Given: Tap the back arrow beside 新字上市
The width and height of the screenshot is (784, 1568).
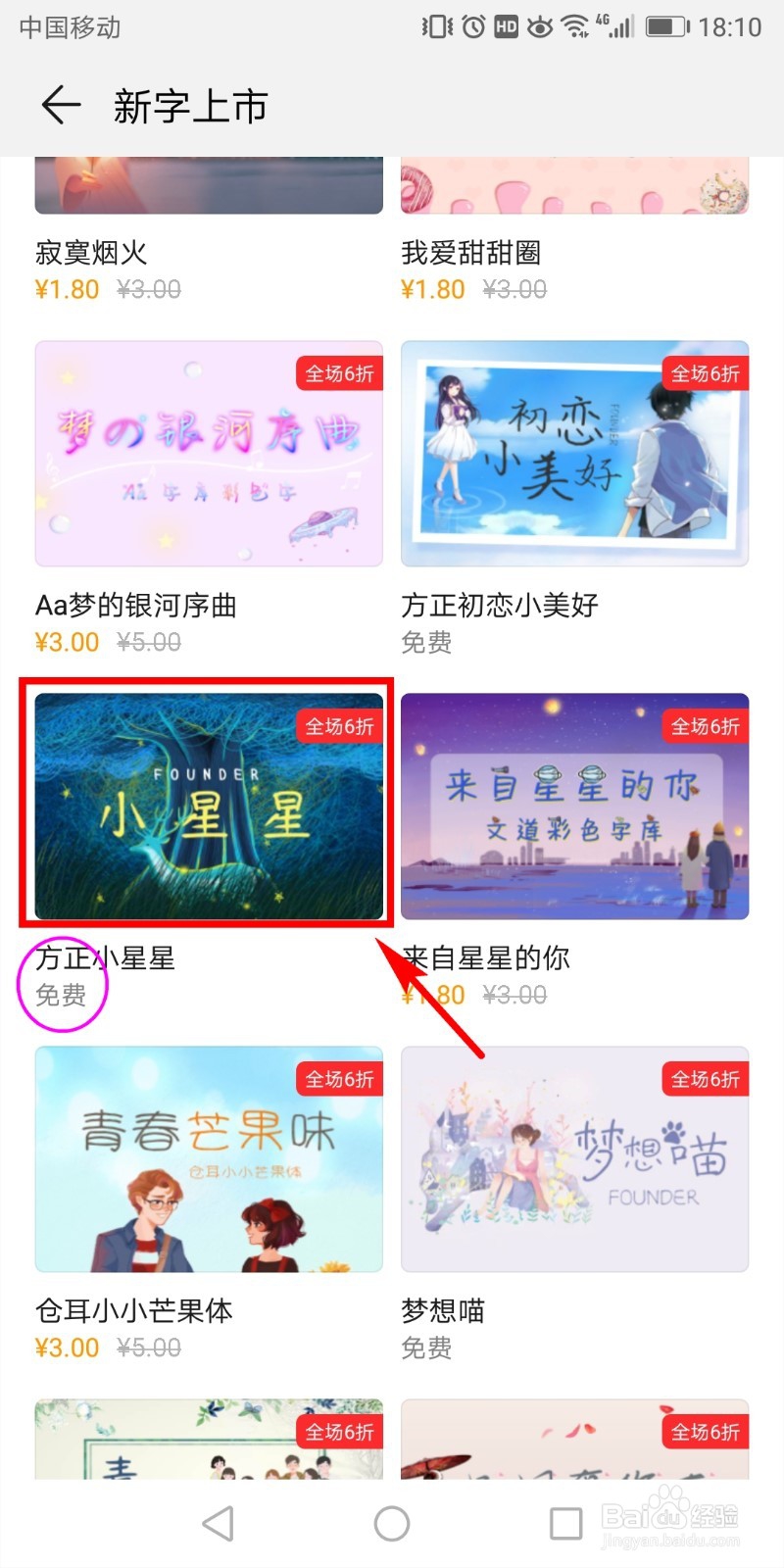Looking at the screenshot, I should 61,105.
